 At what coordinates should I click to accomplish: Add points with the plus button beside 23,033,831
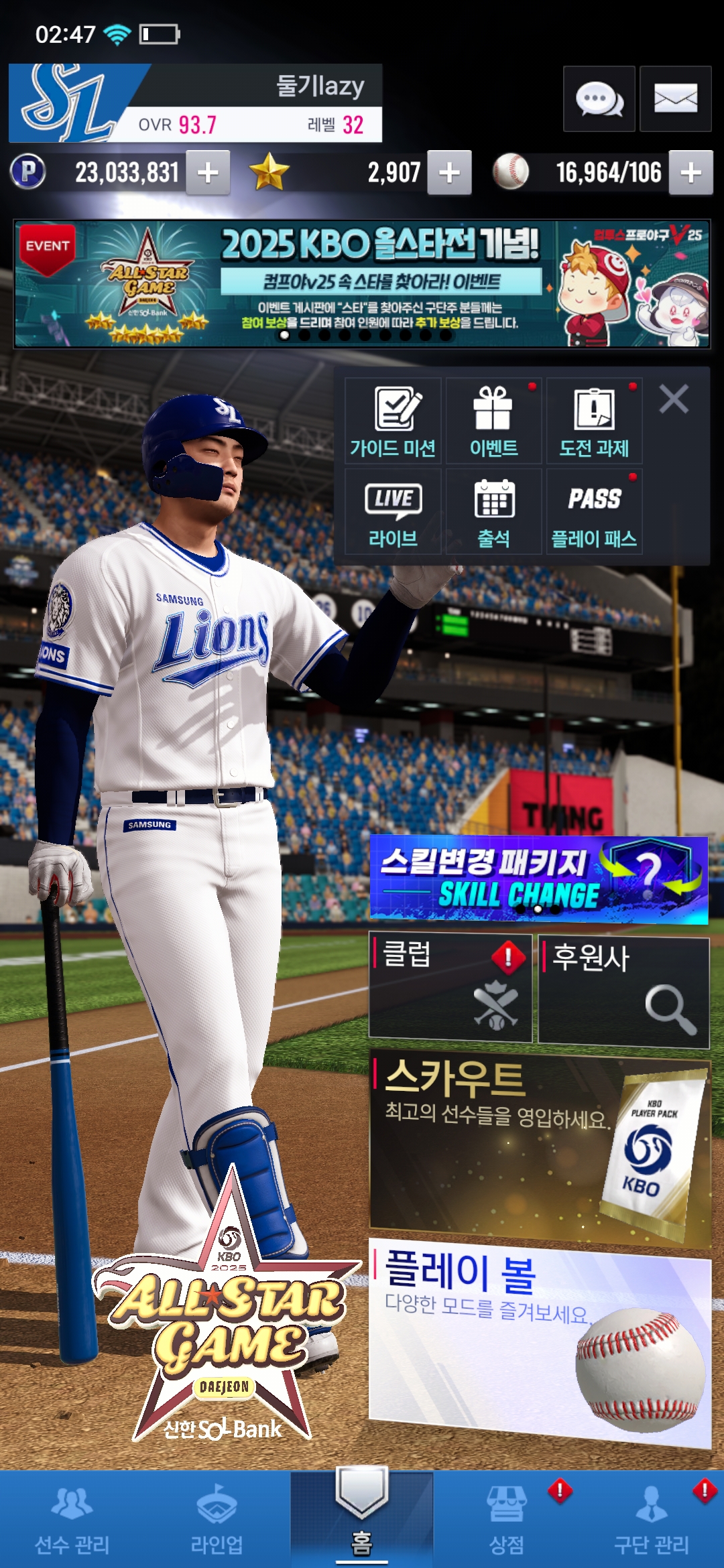pyautogui.click(x=208, y=173)
